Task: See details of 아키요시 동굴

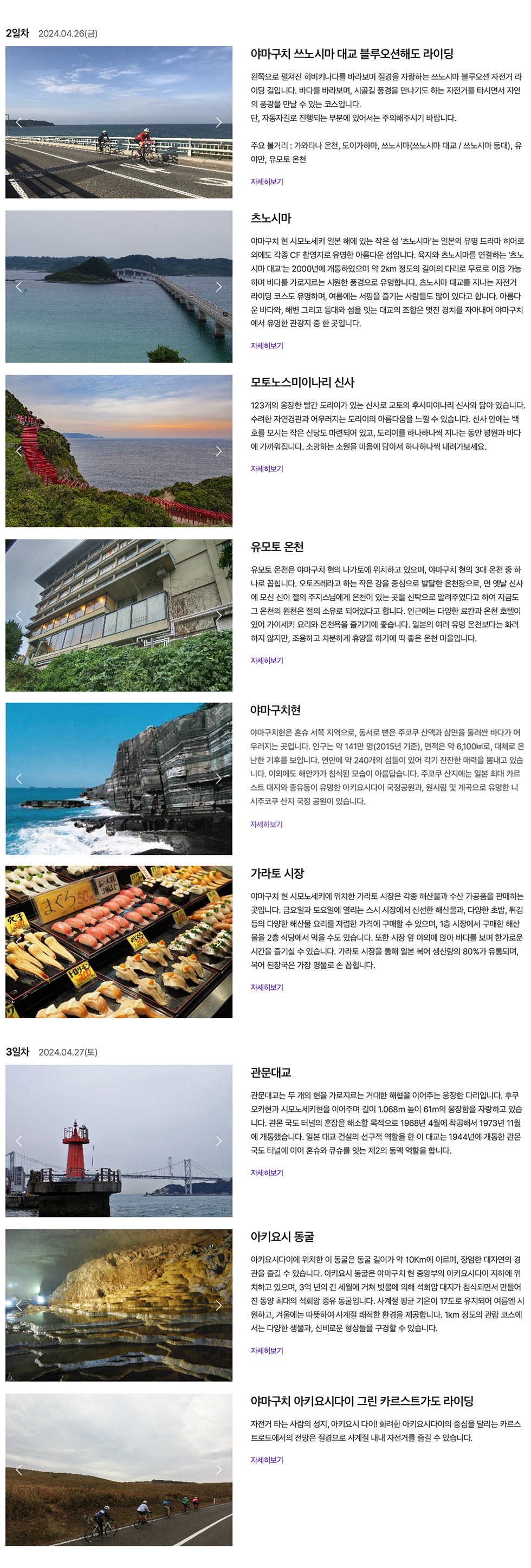Action: 267,1351
